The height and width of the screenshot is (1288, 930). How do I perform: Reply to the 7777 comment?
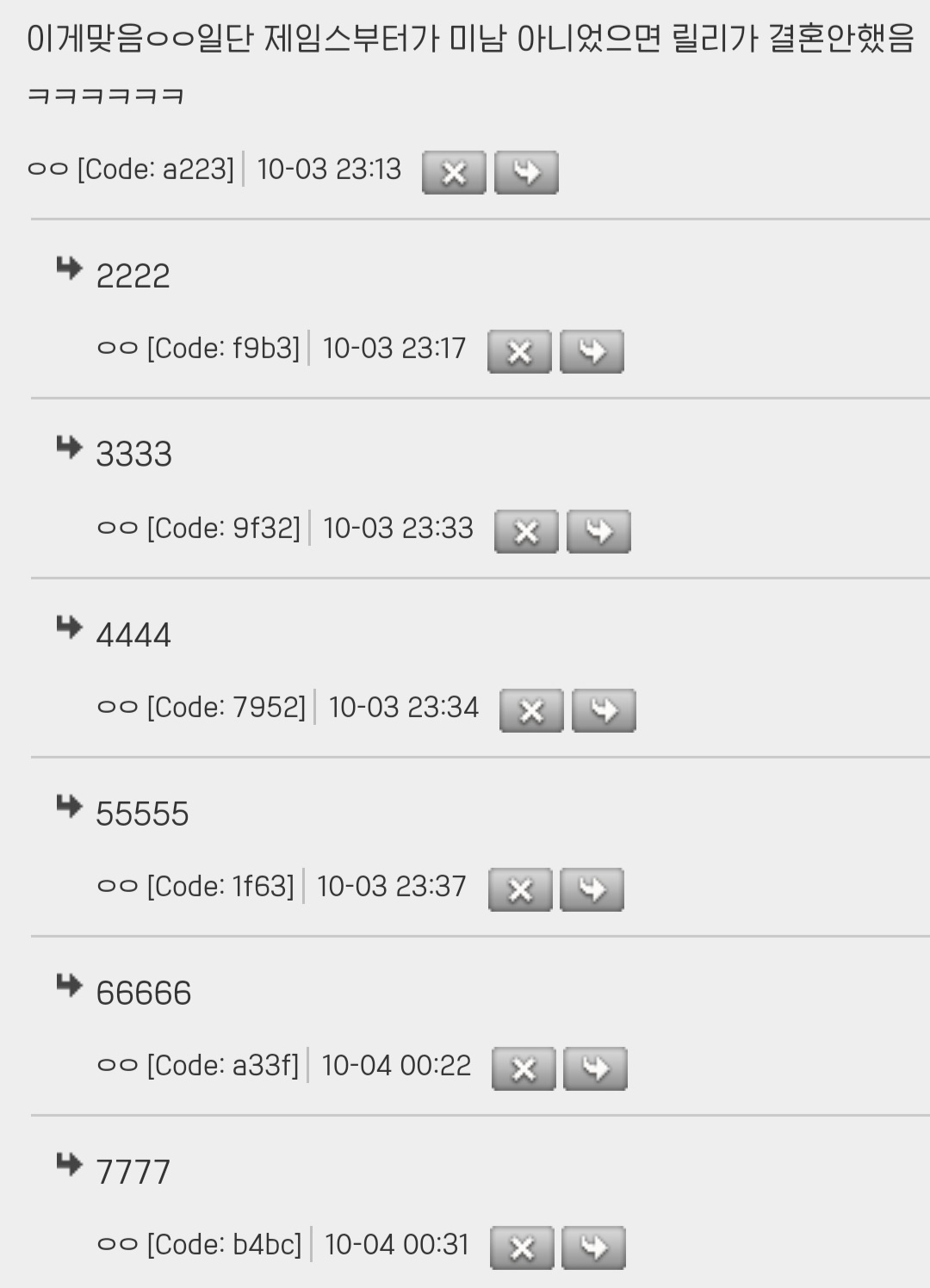coord(593,1248)
